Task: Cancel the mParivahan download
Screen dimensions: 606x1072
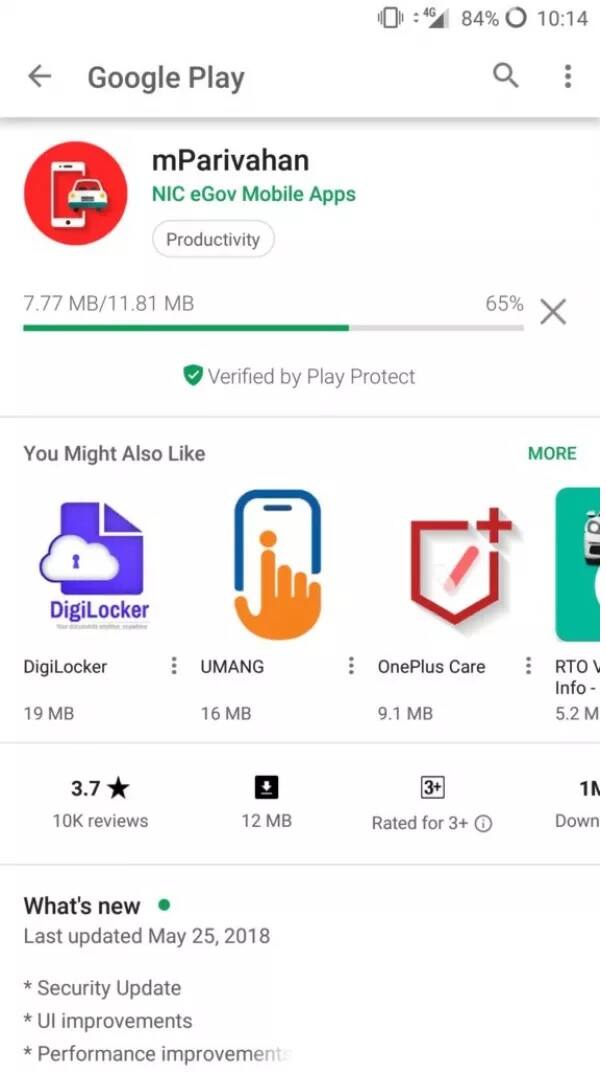Action: click(x=552, y=313)
